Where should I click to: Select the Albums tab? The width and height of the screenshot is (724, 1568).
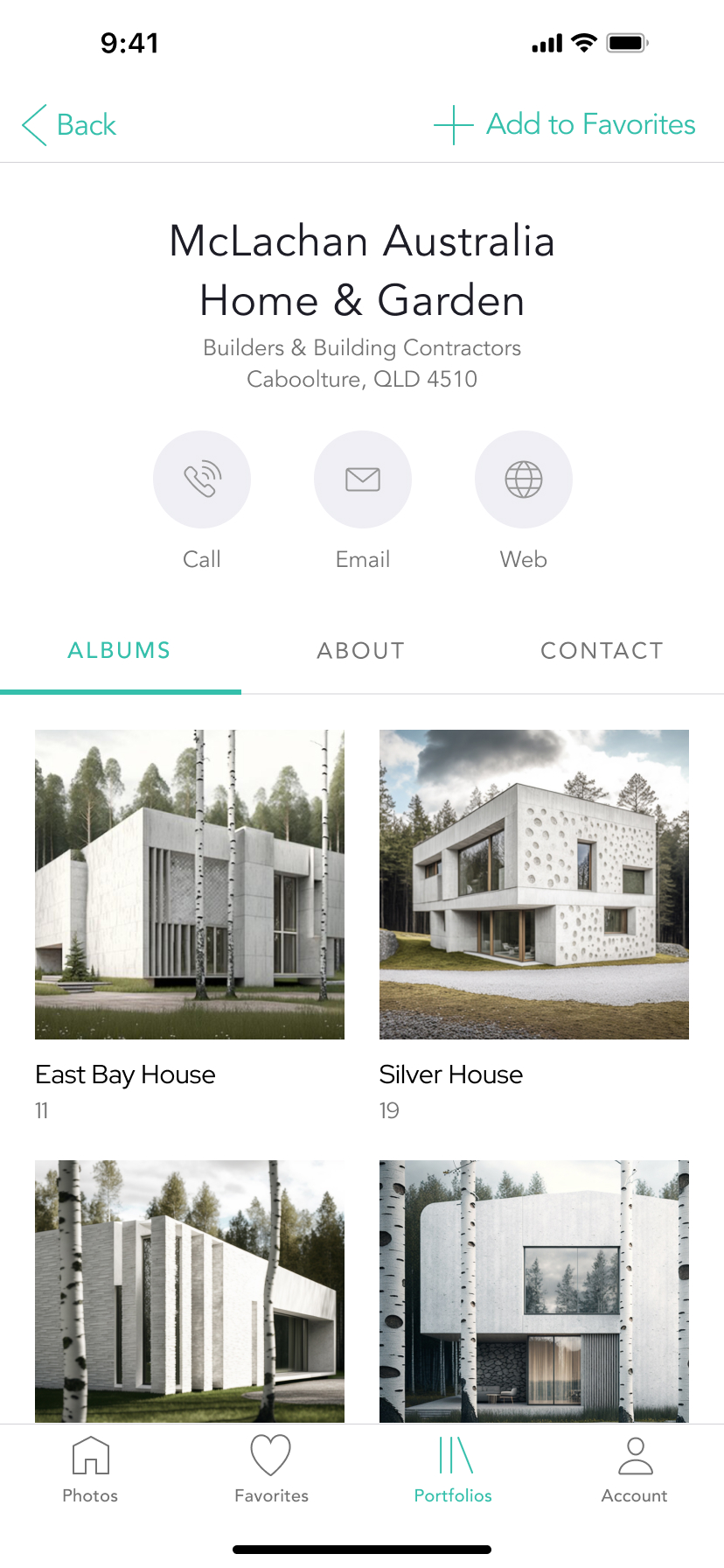coord(120,651)
